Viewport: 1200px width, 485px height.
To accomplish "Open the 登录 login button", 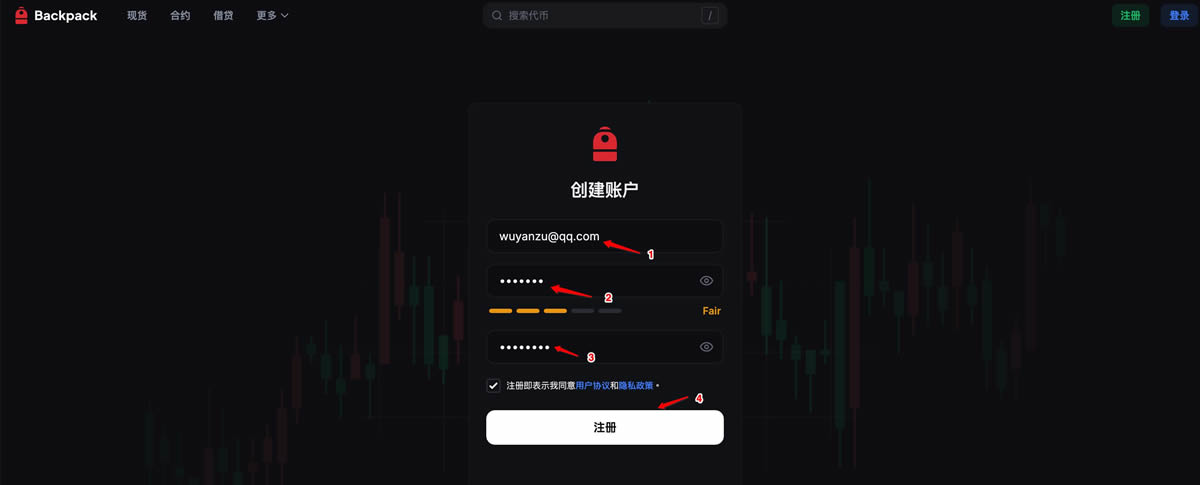I will (1179, 16).
